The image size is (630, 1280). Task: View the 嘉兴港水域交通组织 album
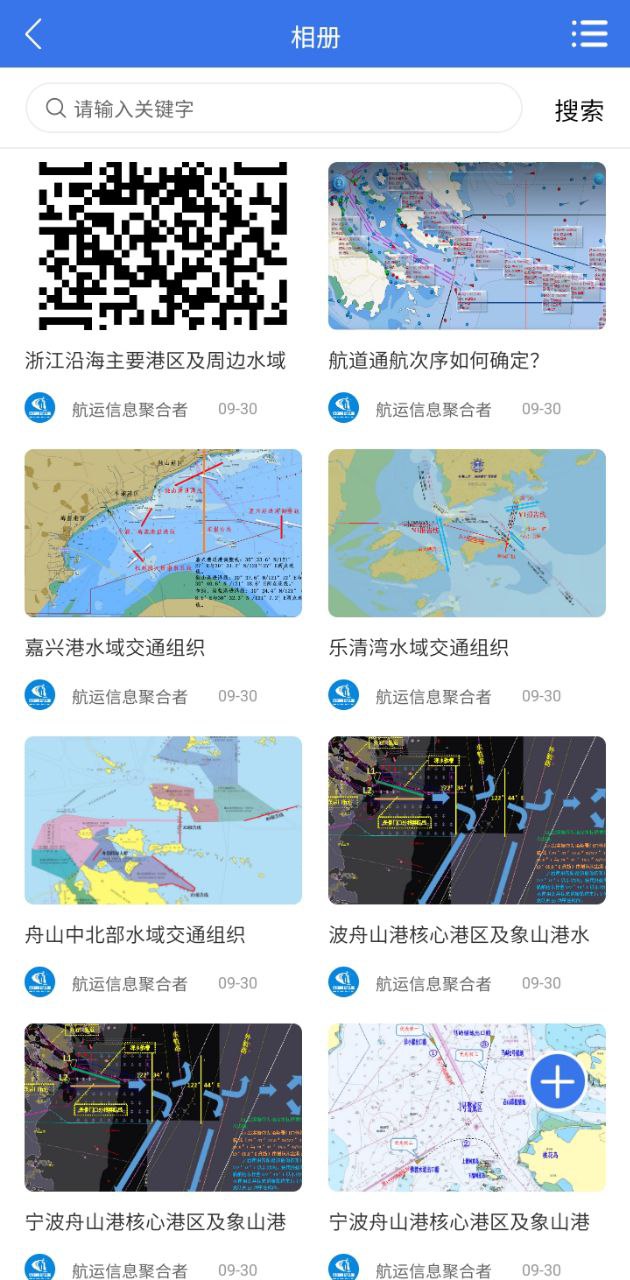click(x=163, y=533)
